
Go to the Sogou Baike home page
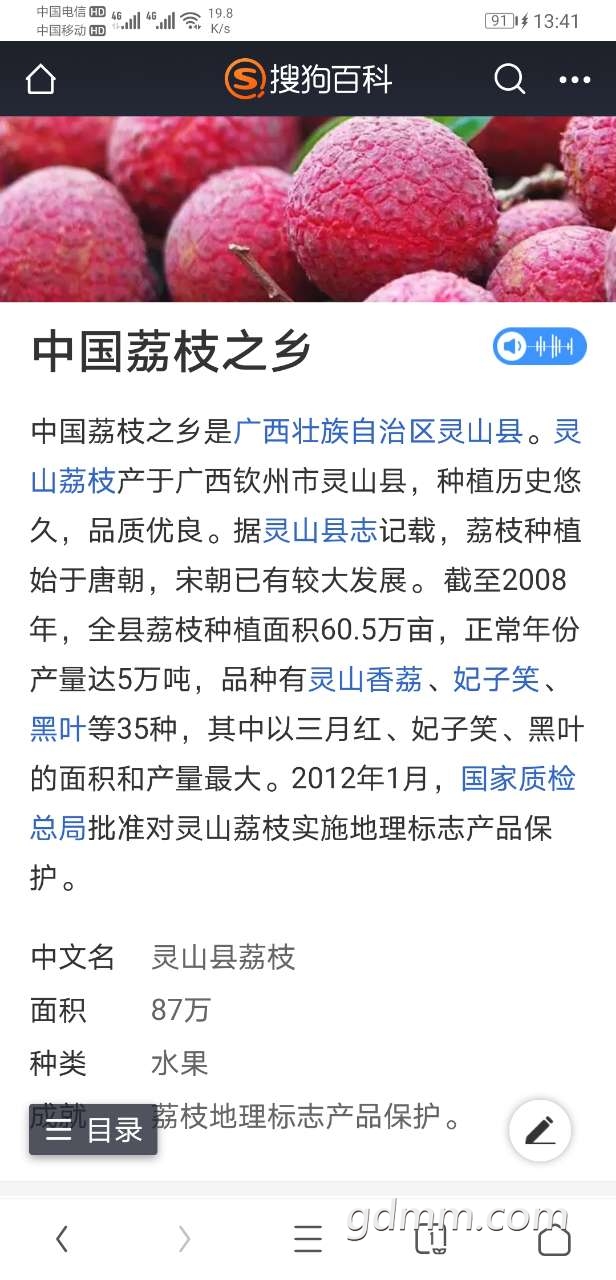point(41,79)
